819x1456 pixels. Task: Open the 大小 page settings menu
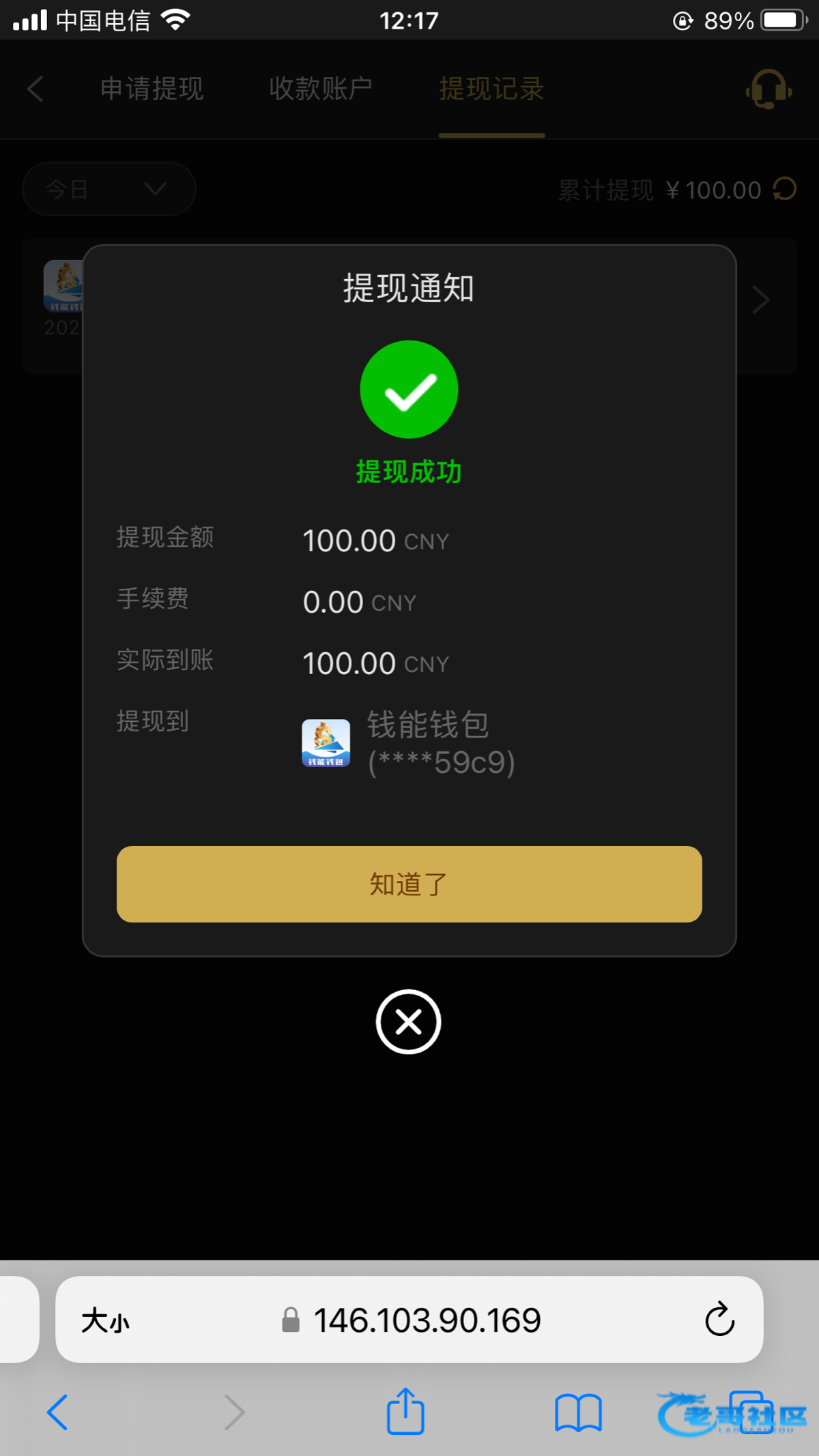[105, 1320]
